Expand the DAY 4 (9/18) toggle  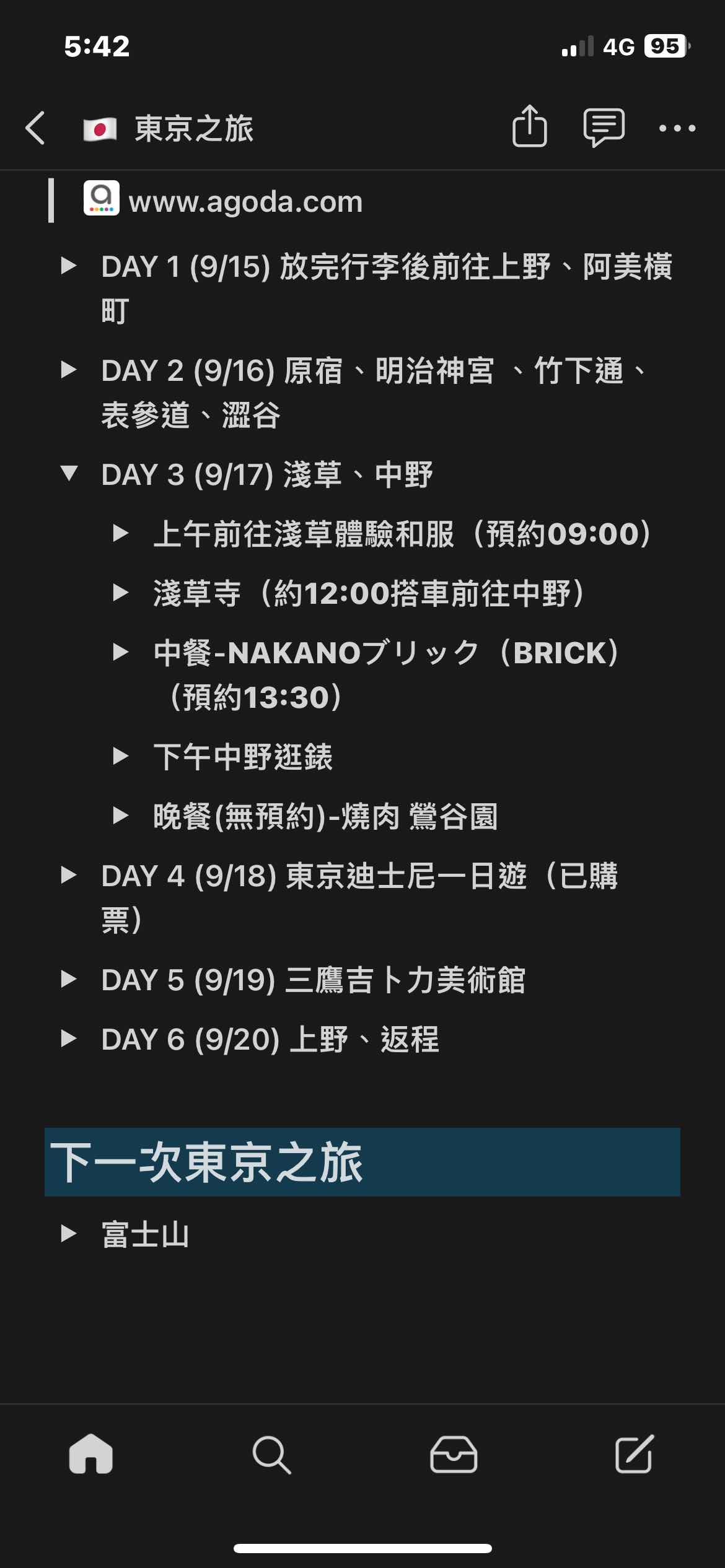[x=69, y=875]
